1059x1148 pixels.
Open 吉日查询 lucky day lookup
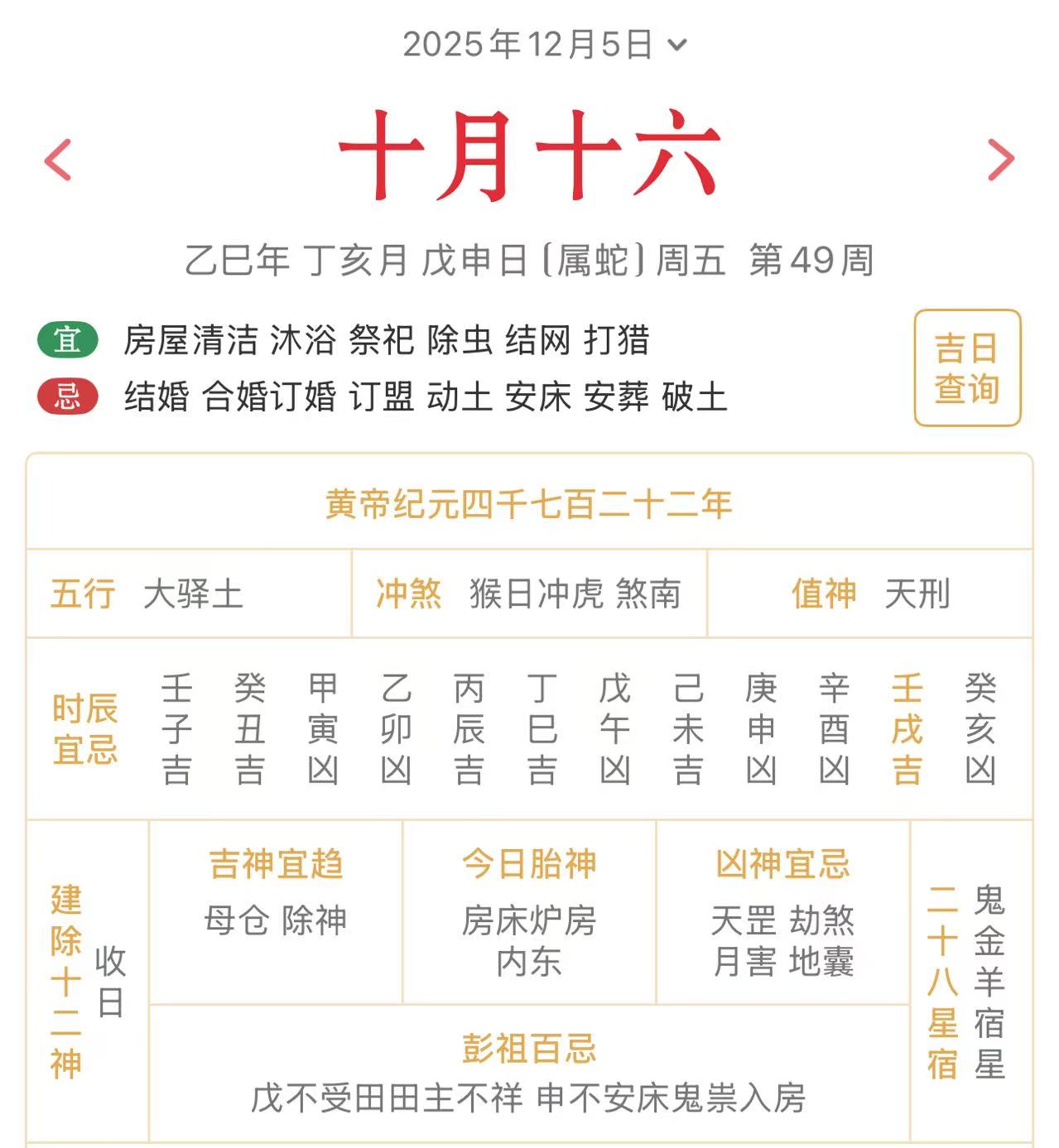click(967, 368)
